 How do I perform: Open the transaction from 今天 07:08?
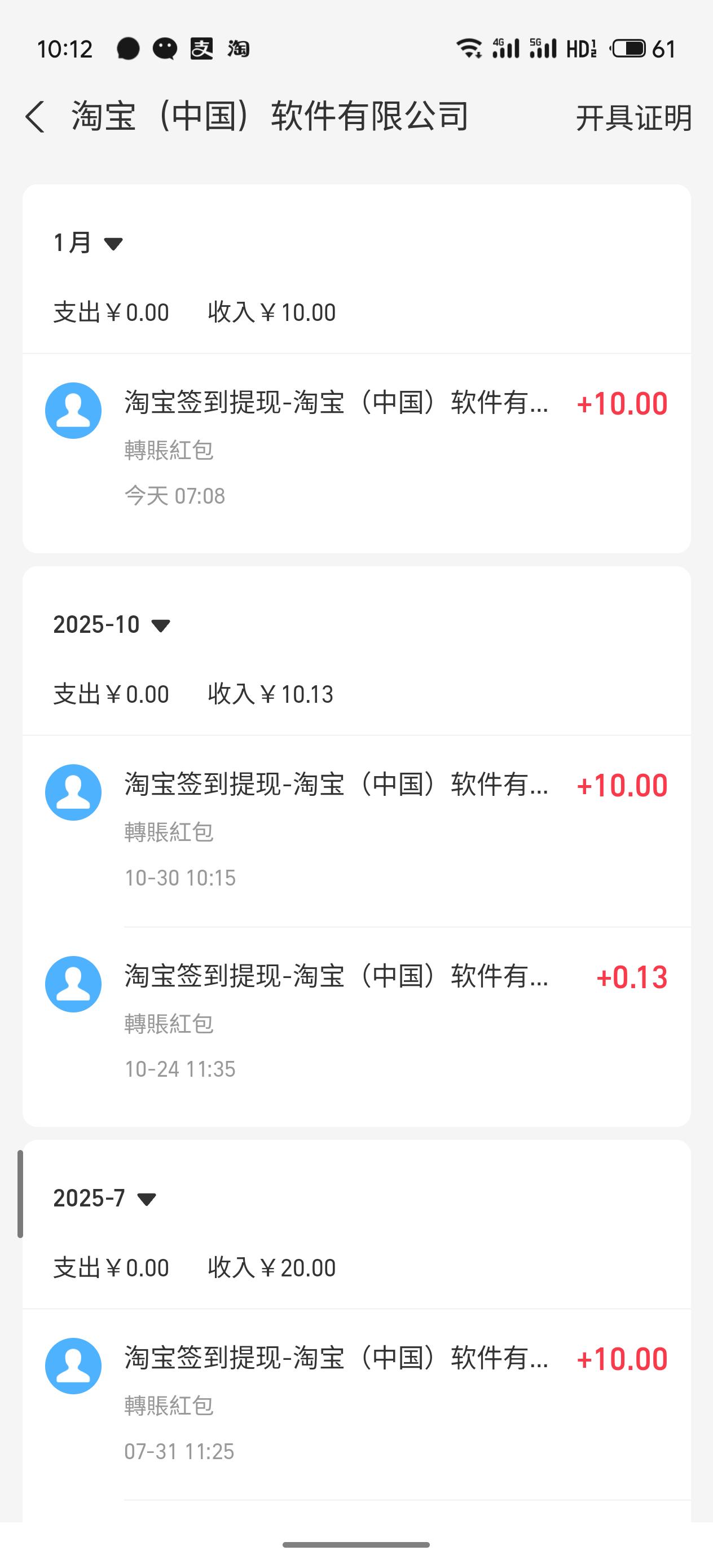(x=356, y=447)
